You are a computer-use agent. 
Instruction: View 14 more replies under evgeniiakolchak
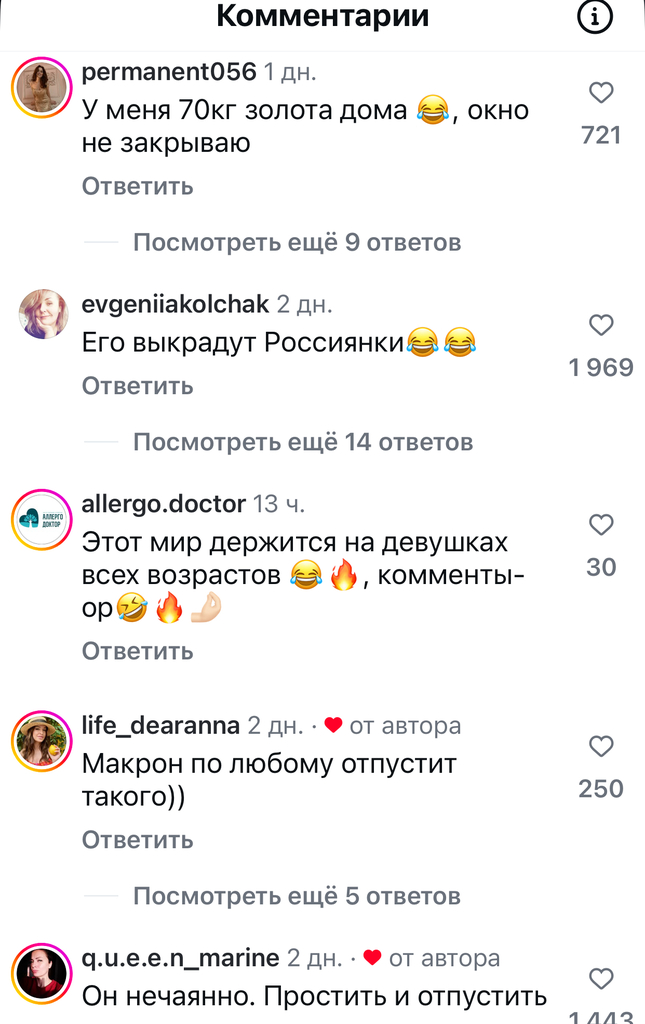303,442
